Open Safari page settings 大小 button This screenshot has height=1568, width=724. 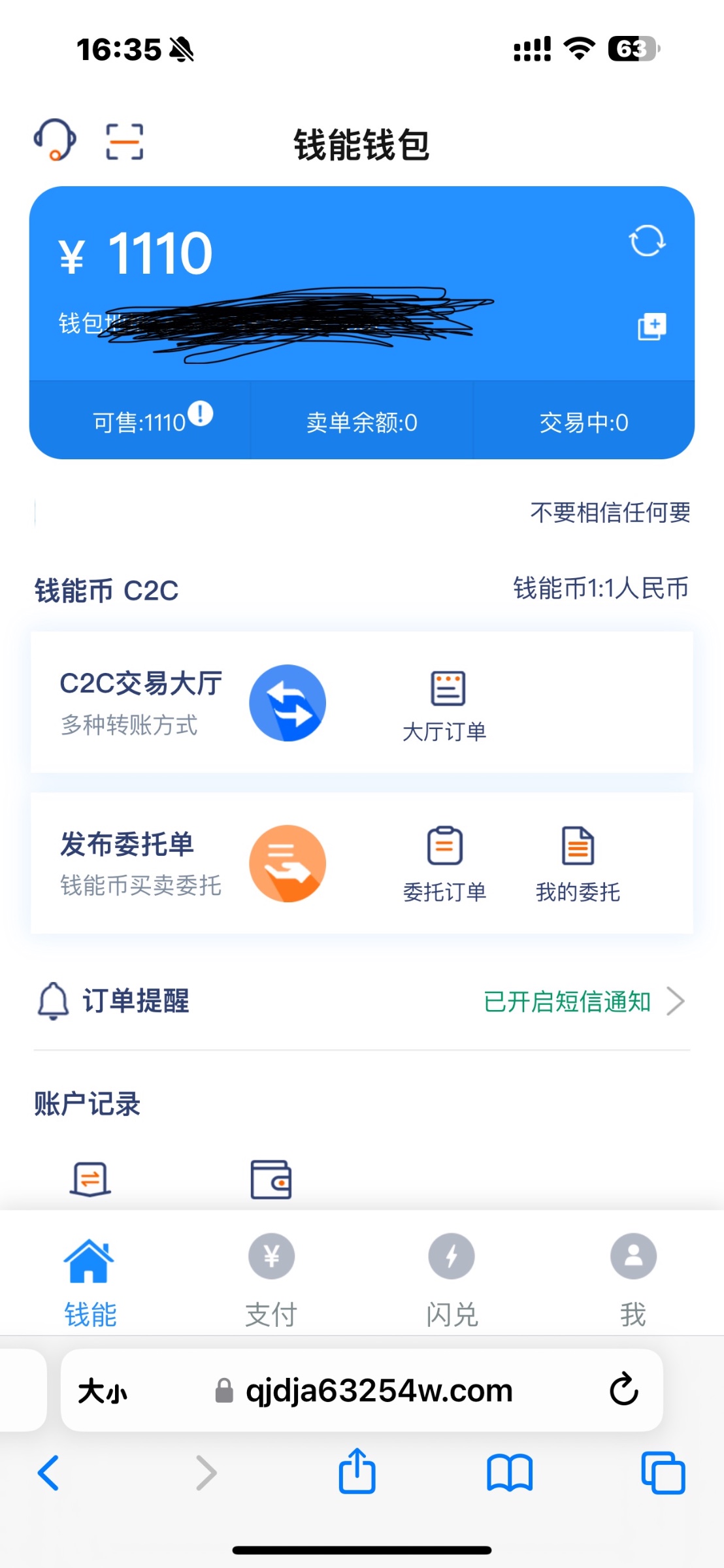103,1390
